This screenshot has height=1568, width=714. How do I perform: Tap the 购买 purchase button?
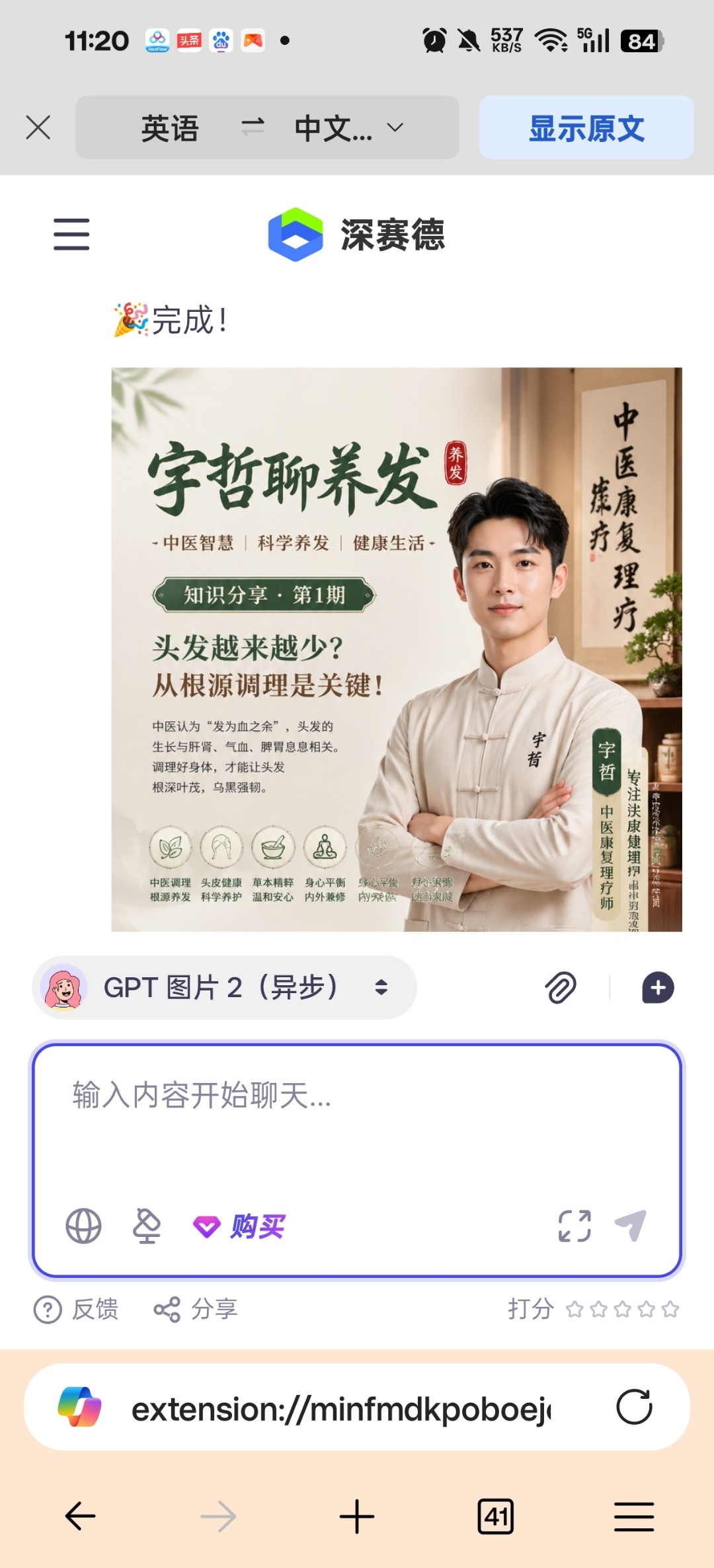pos(239,1226)
